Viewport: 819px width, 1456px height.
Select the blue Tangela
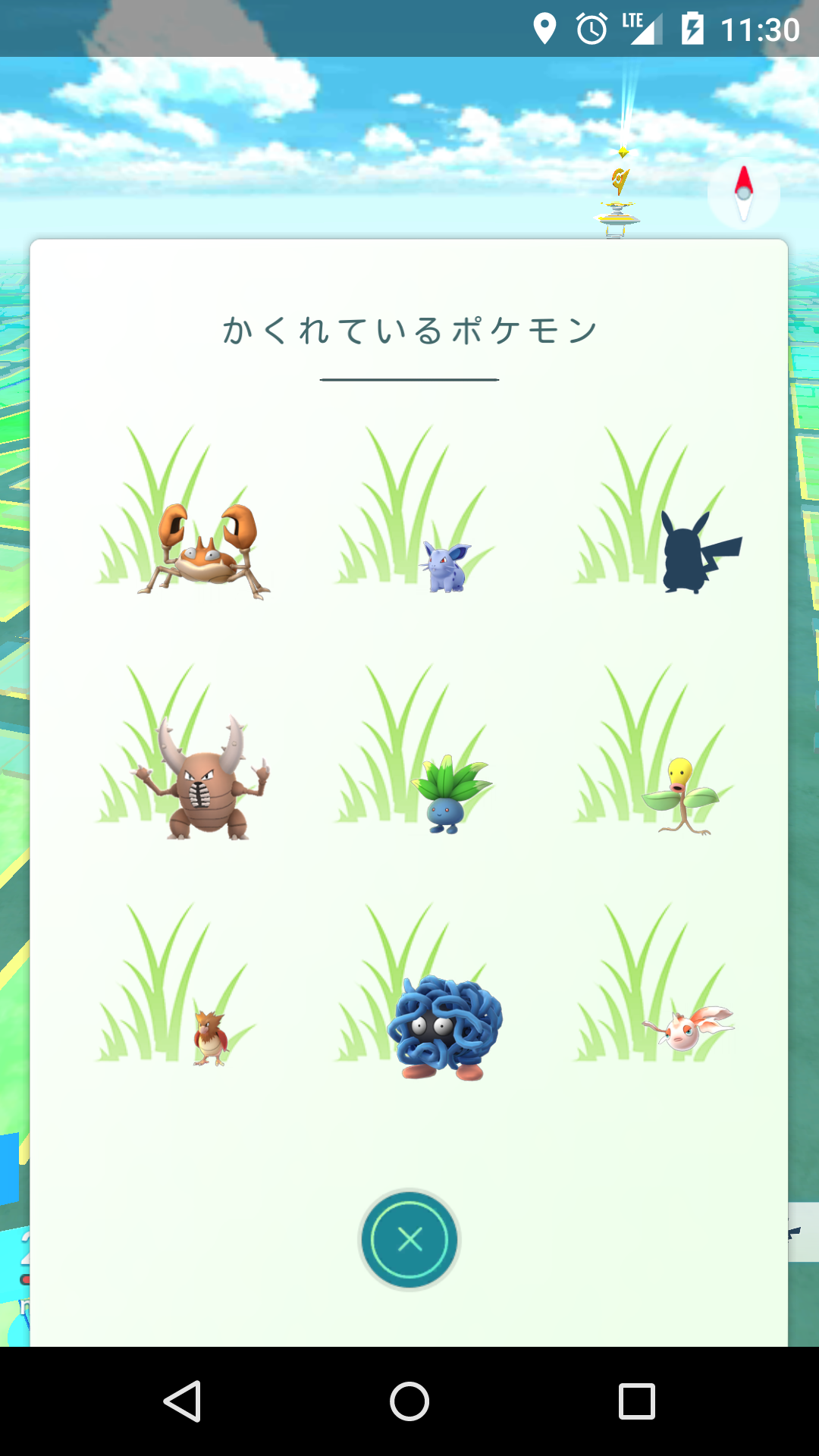(x=445, y=1028)
